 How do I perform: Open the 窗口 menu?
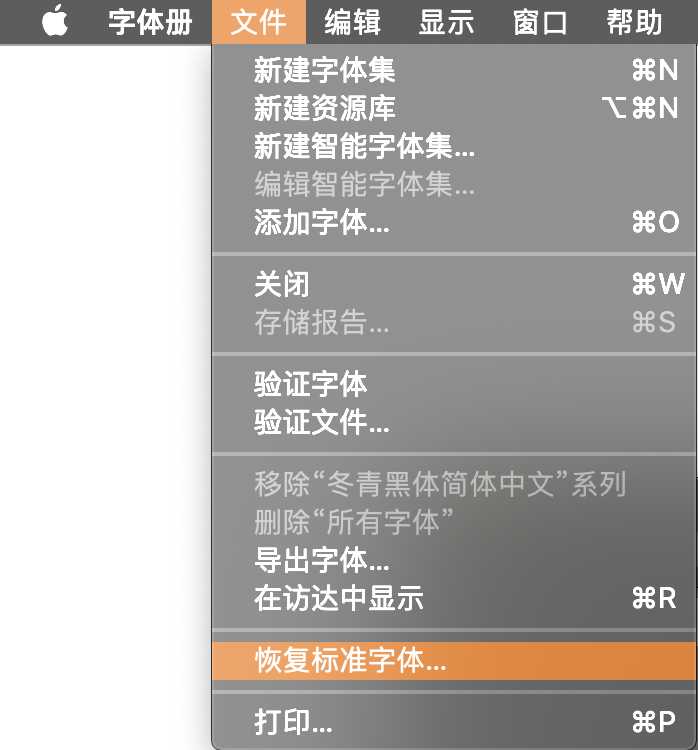[540, 22]
